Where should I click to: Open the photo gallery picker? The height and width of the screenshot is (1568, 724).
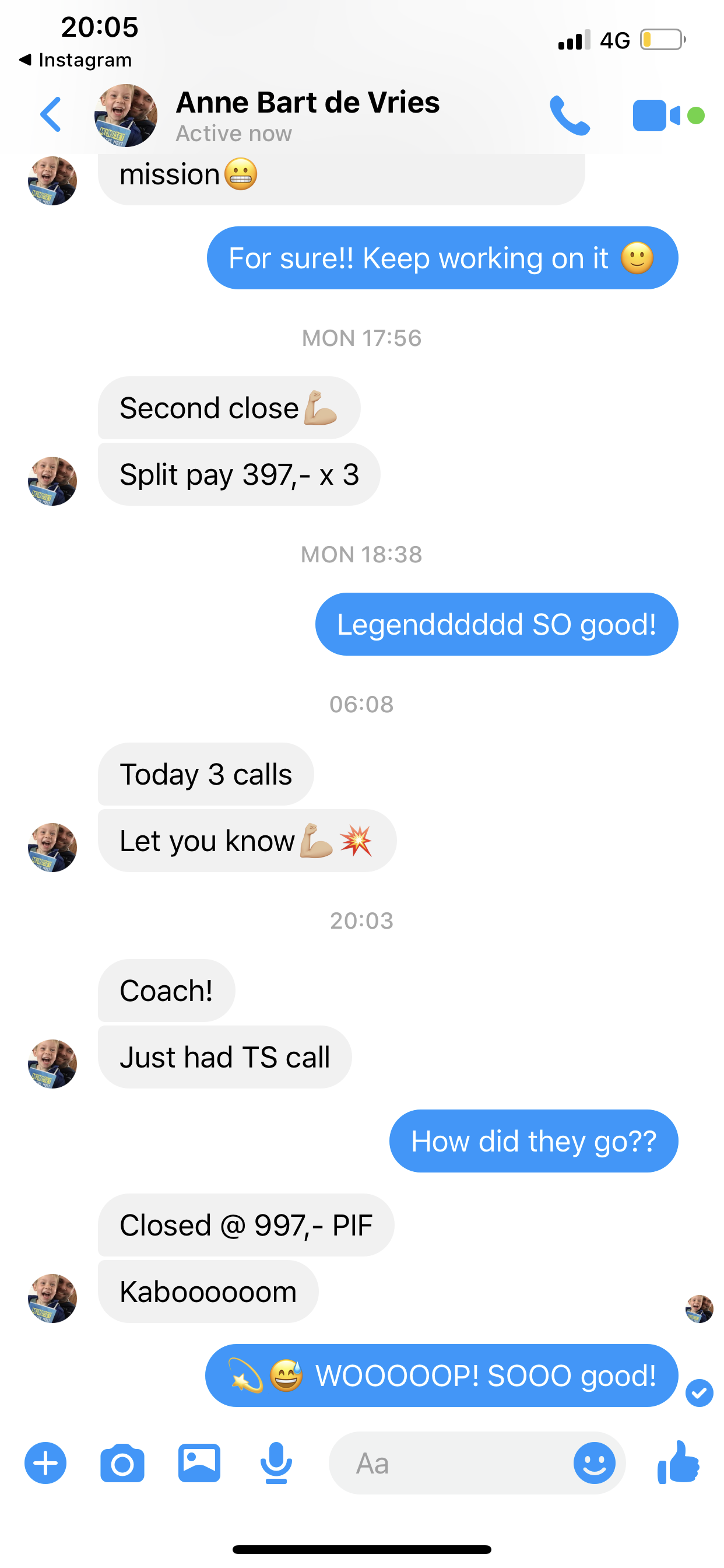coord(199,1462)
